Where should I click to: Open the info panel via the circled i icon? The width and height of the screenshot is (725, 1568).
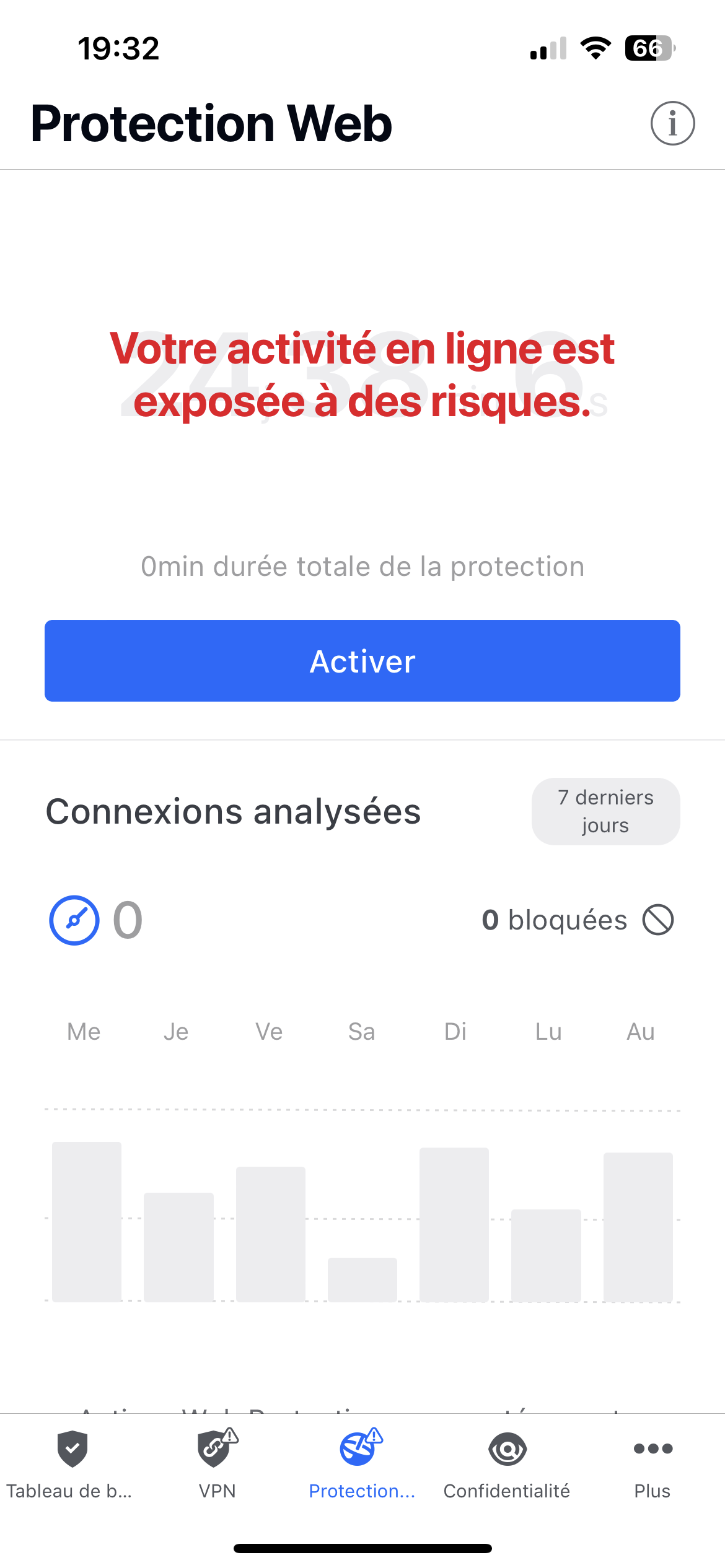(x=673, y=123)
